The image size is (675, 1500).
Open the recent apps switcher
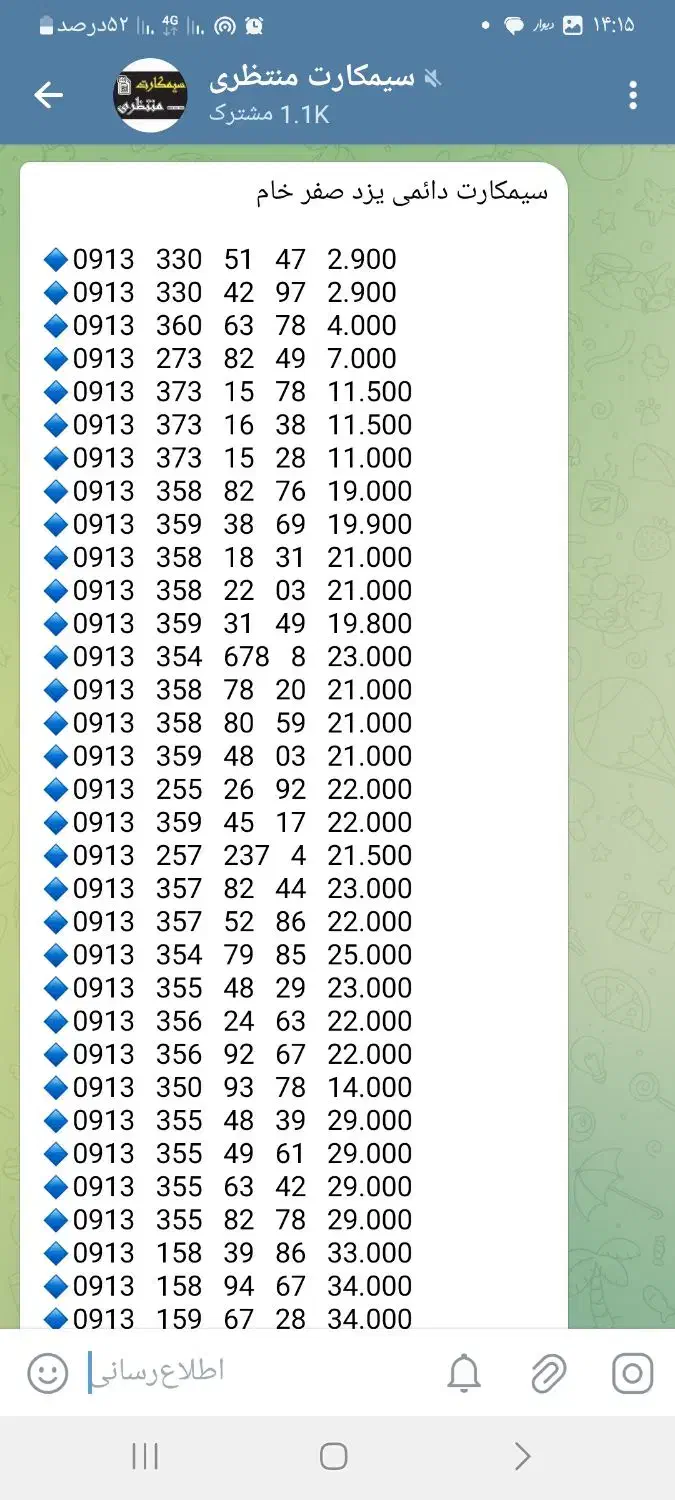pyautogui.click(x=145, y=1456)
